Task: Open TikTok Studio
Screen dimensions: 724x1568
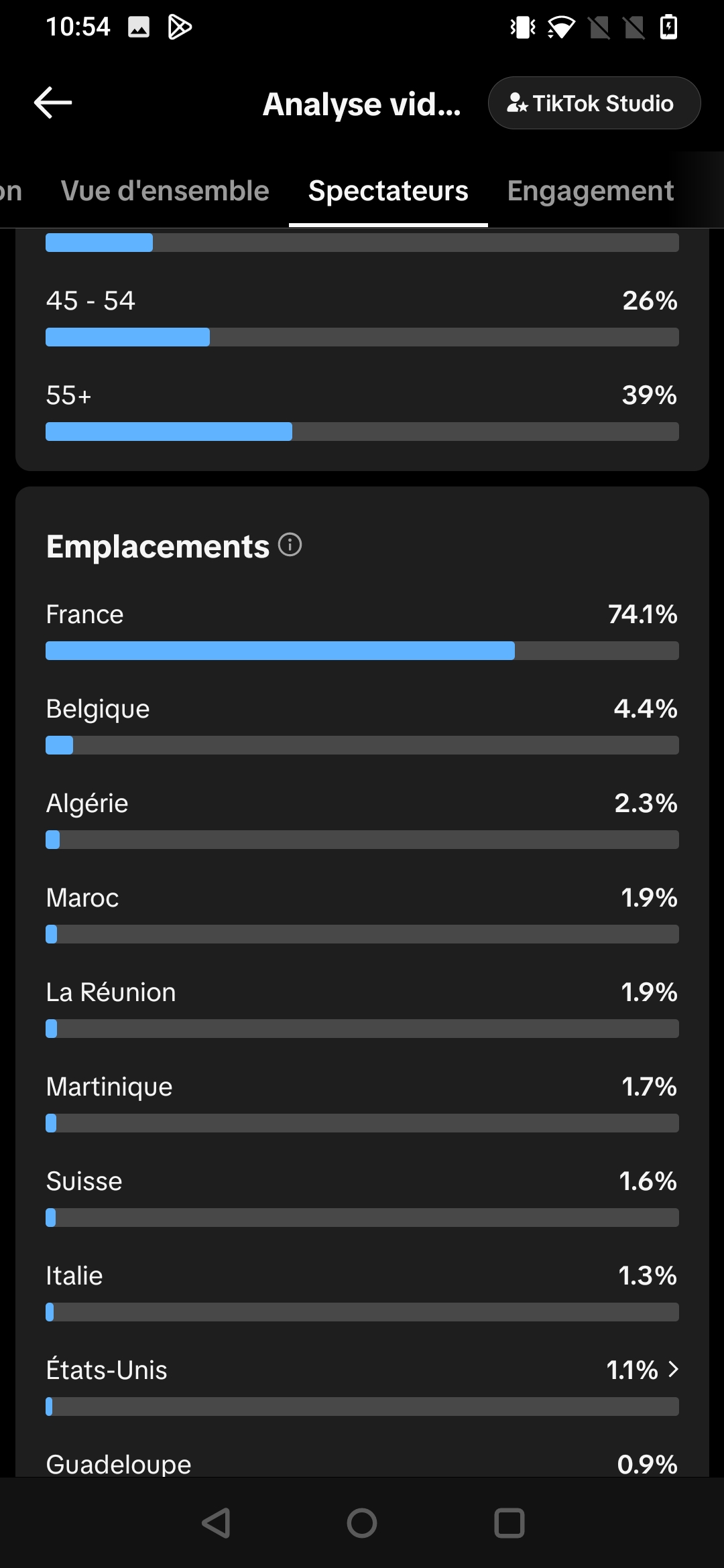Action: 594,103
